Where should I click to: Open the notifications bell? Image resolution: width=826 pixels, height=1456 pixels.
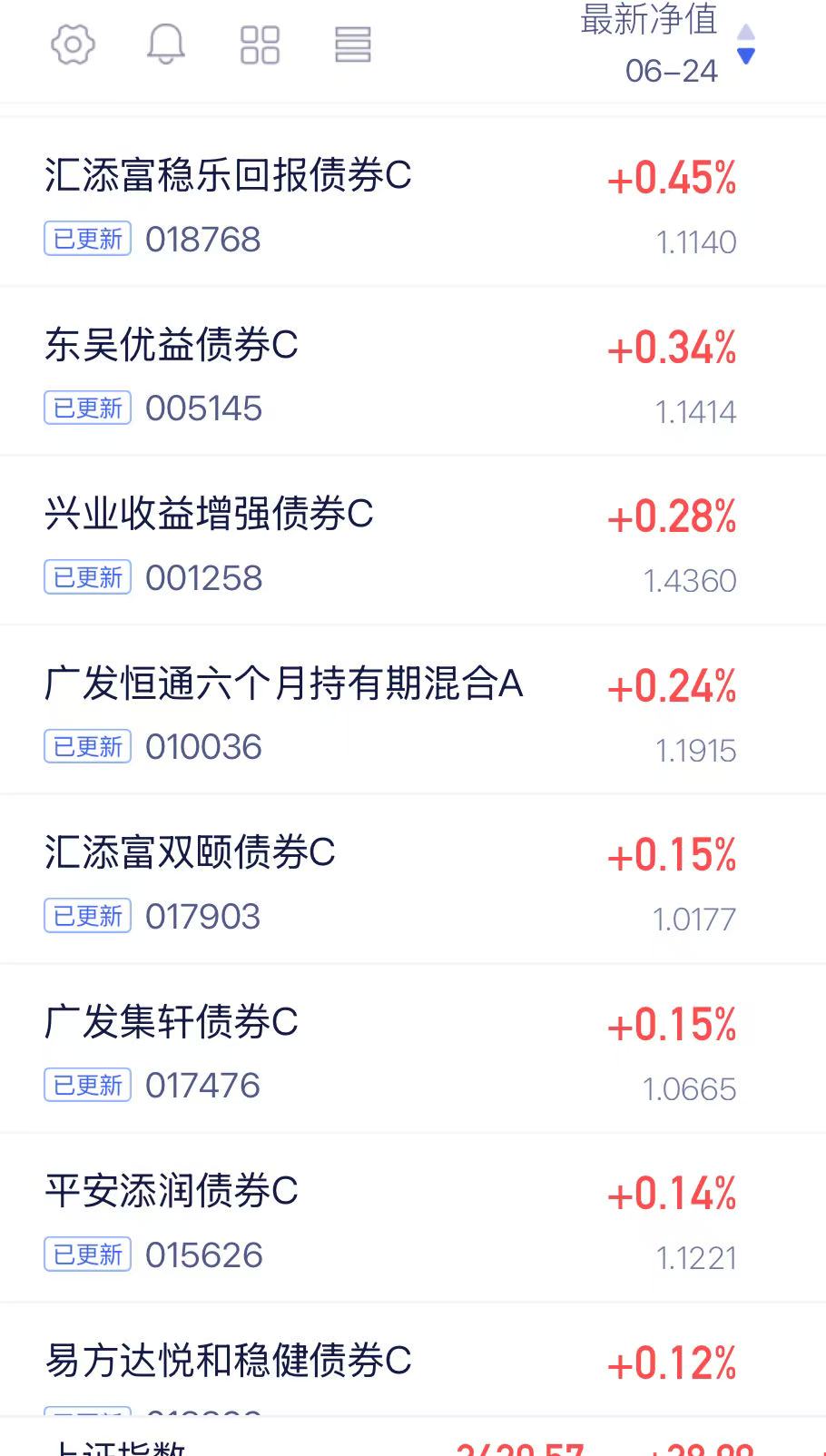166,44
